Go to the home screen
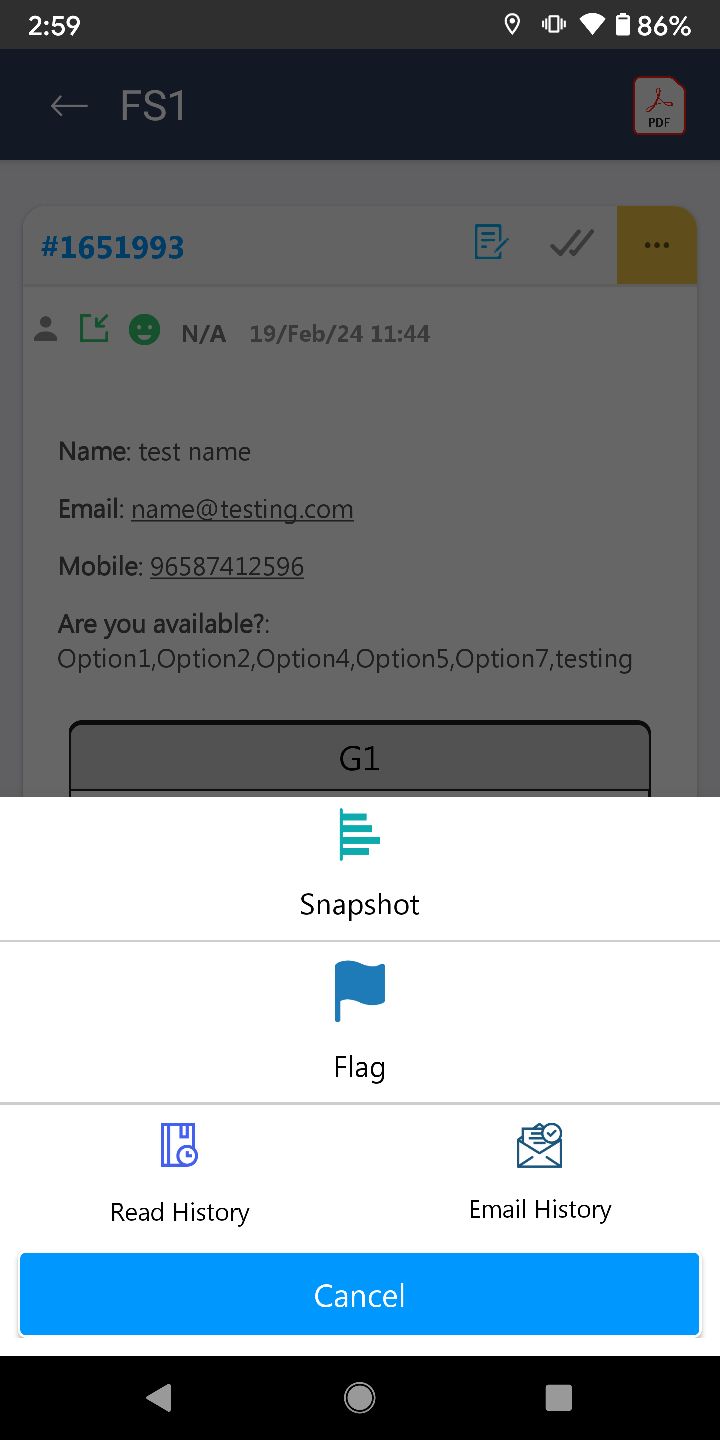Image resolution: width=720 pixels, height=1440 pixels. [x=359, y=1397]
